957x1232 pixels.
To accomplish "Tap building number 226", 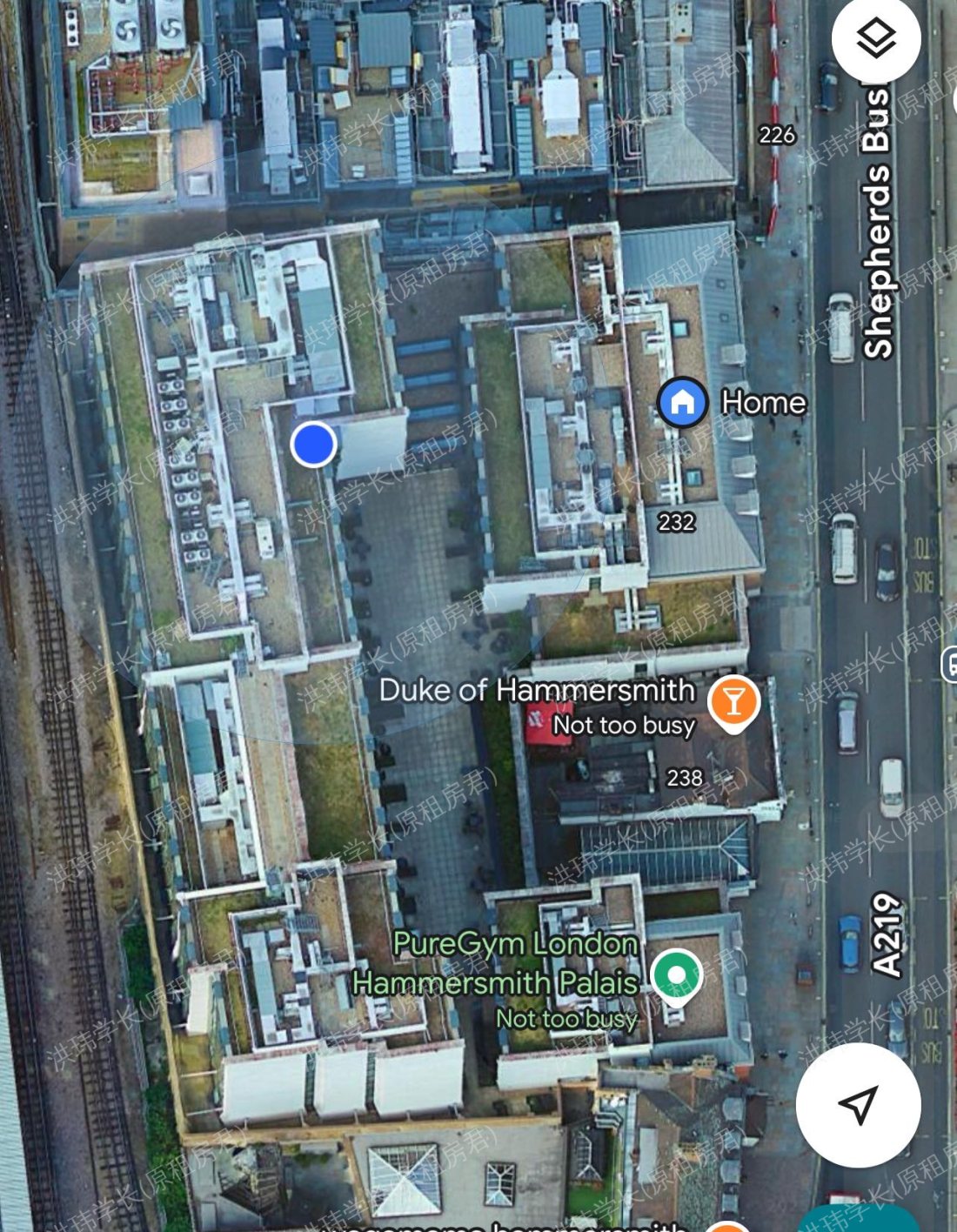I will pos(778,135).
